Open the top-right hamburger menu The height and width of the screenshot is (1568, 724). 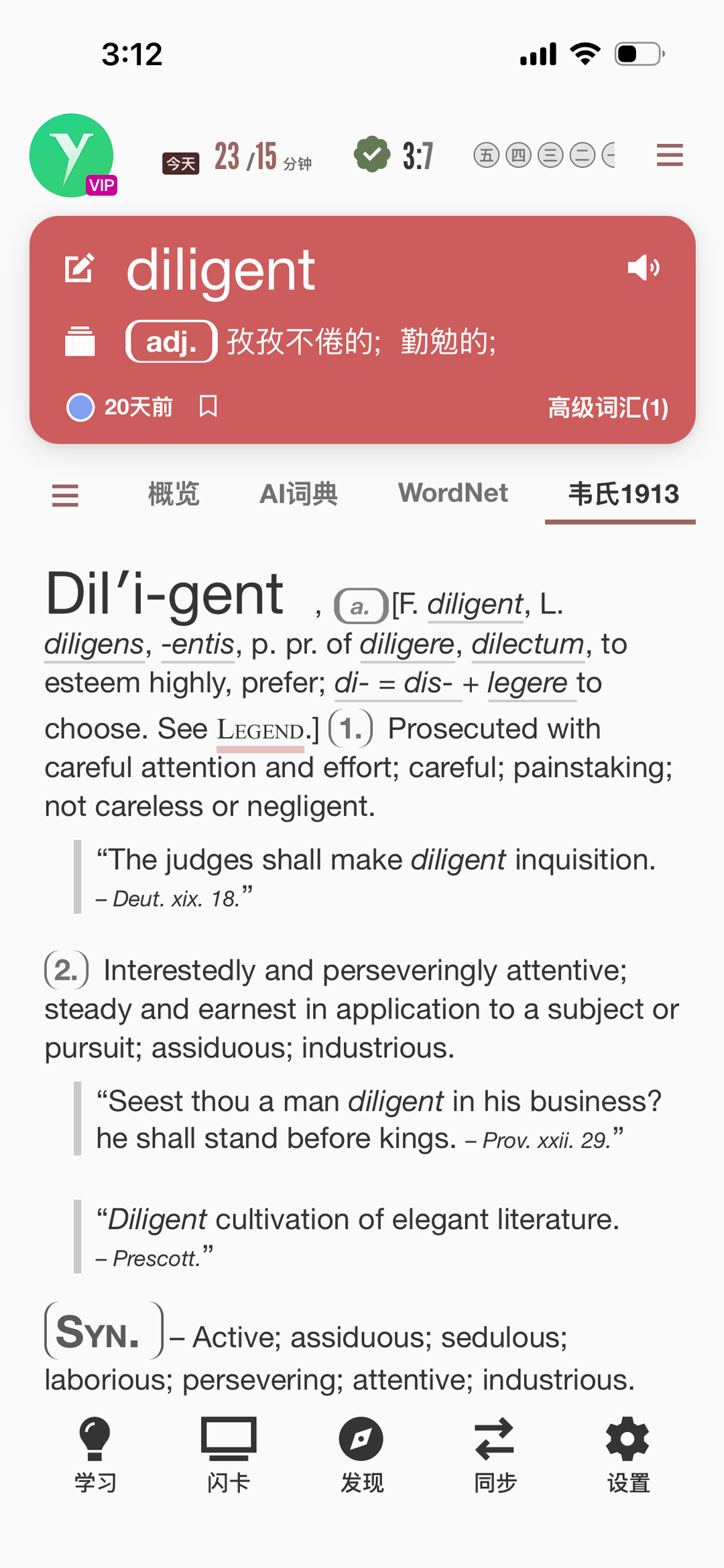coord(669,155)
